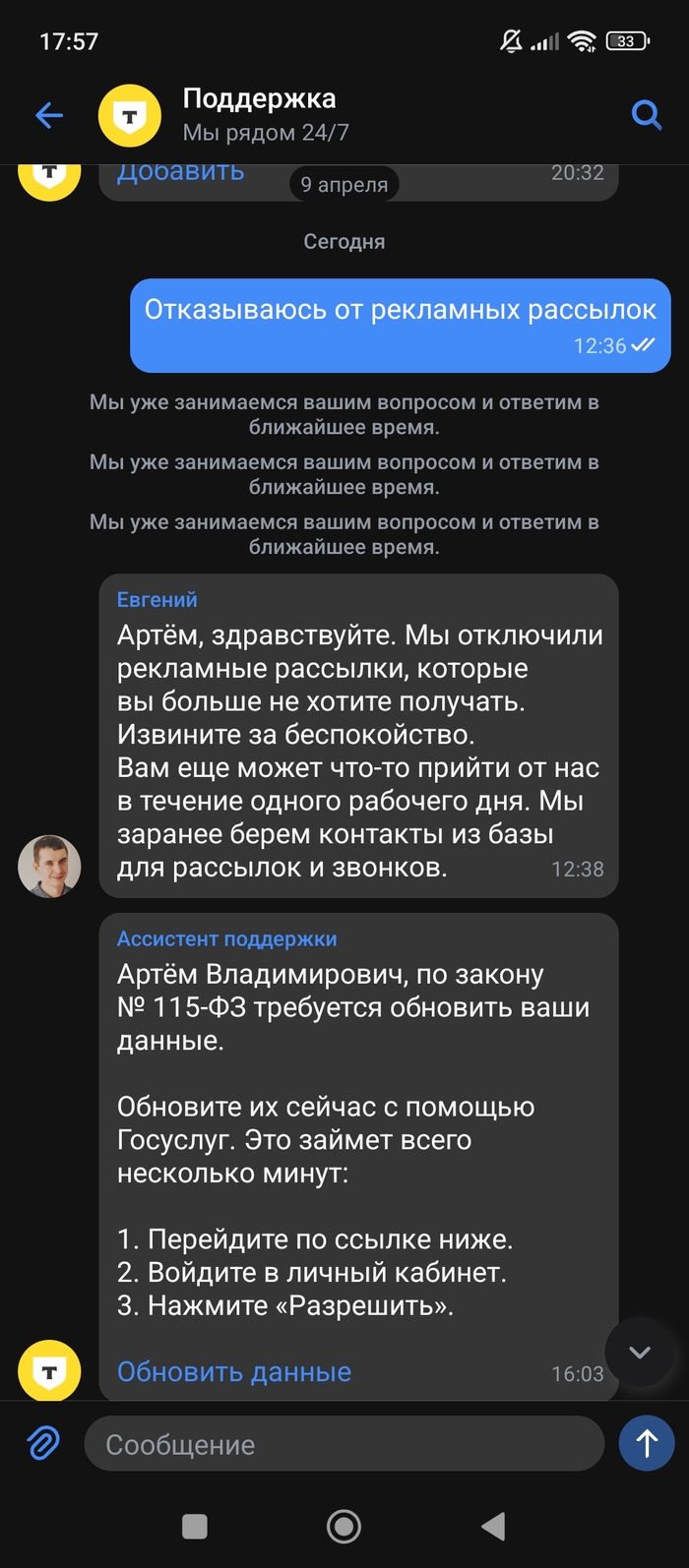This screenshot has height=1568, width=689.
Task: Tap the Добавить link at the top
Action: click(x=180, y=174)
